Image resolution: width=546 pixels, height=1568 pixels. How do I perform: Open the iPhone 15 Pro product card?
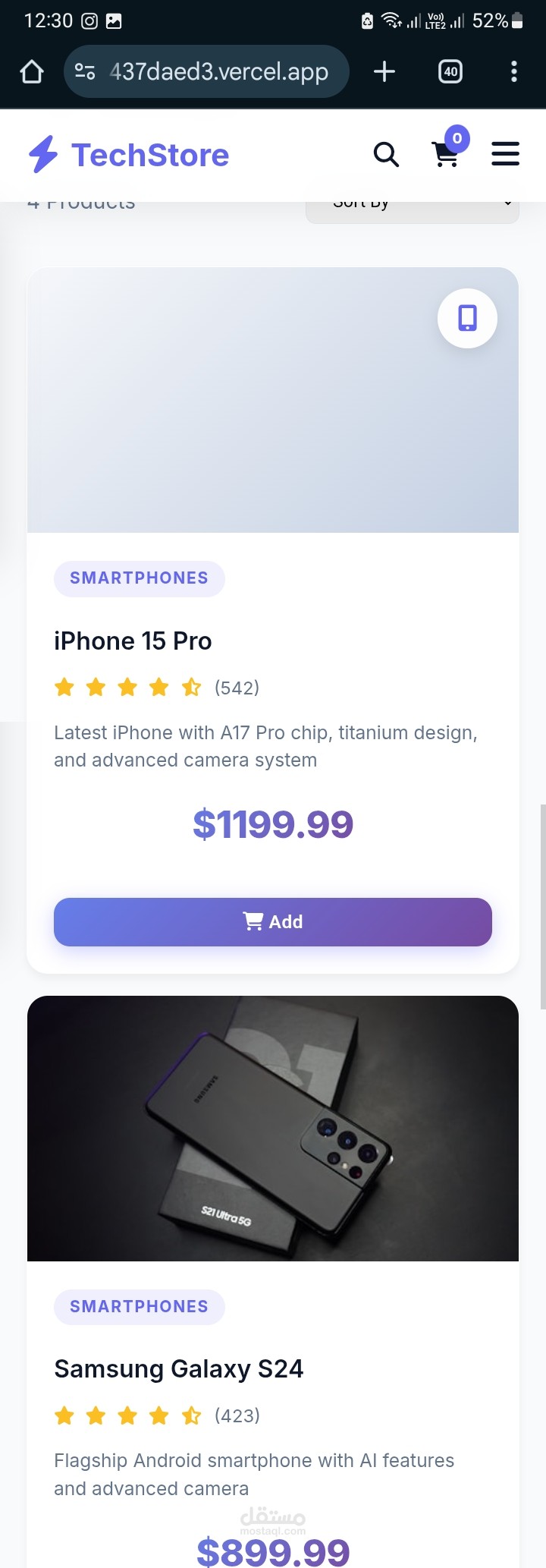(133, 641)
